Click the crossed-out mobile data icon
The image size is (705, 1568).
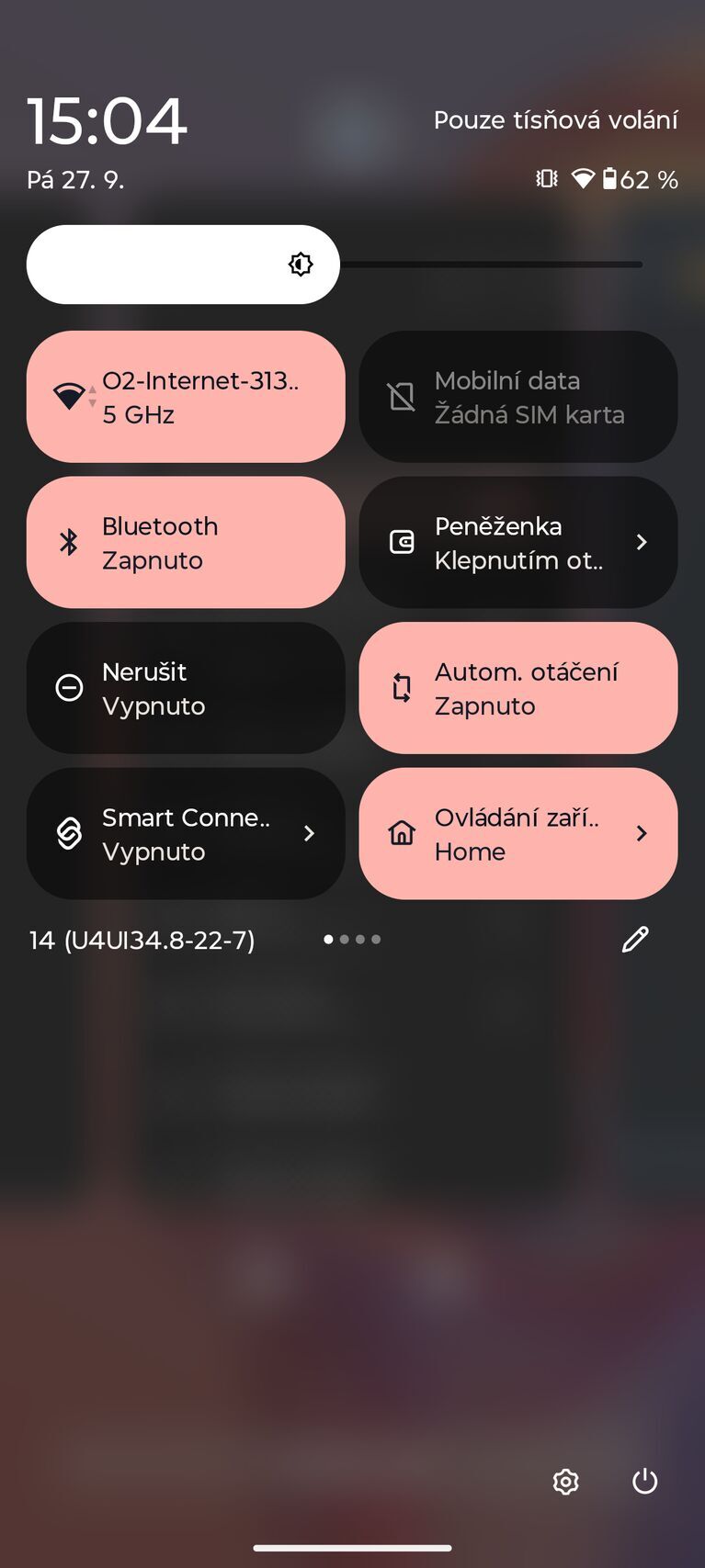coord(402,396)
